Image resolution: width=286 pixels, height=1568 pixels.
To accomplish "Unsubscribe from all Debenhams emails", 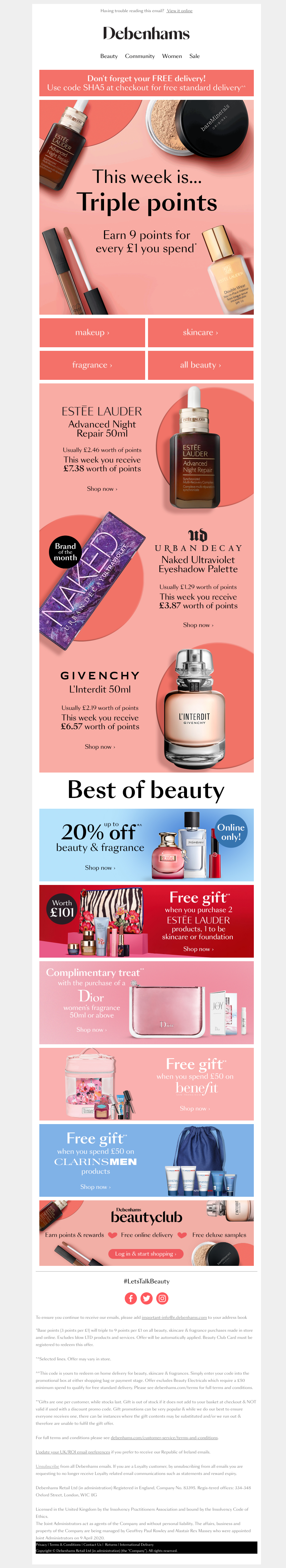I will pos(47,1466).
